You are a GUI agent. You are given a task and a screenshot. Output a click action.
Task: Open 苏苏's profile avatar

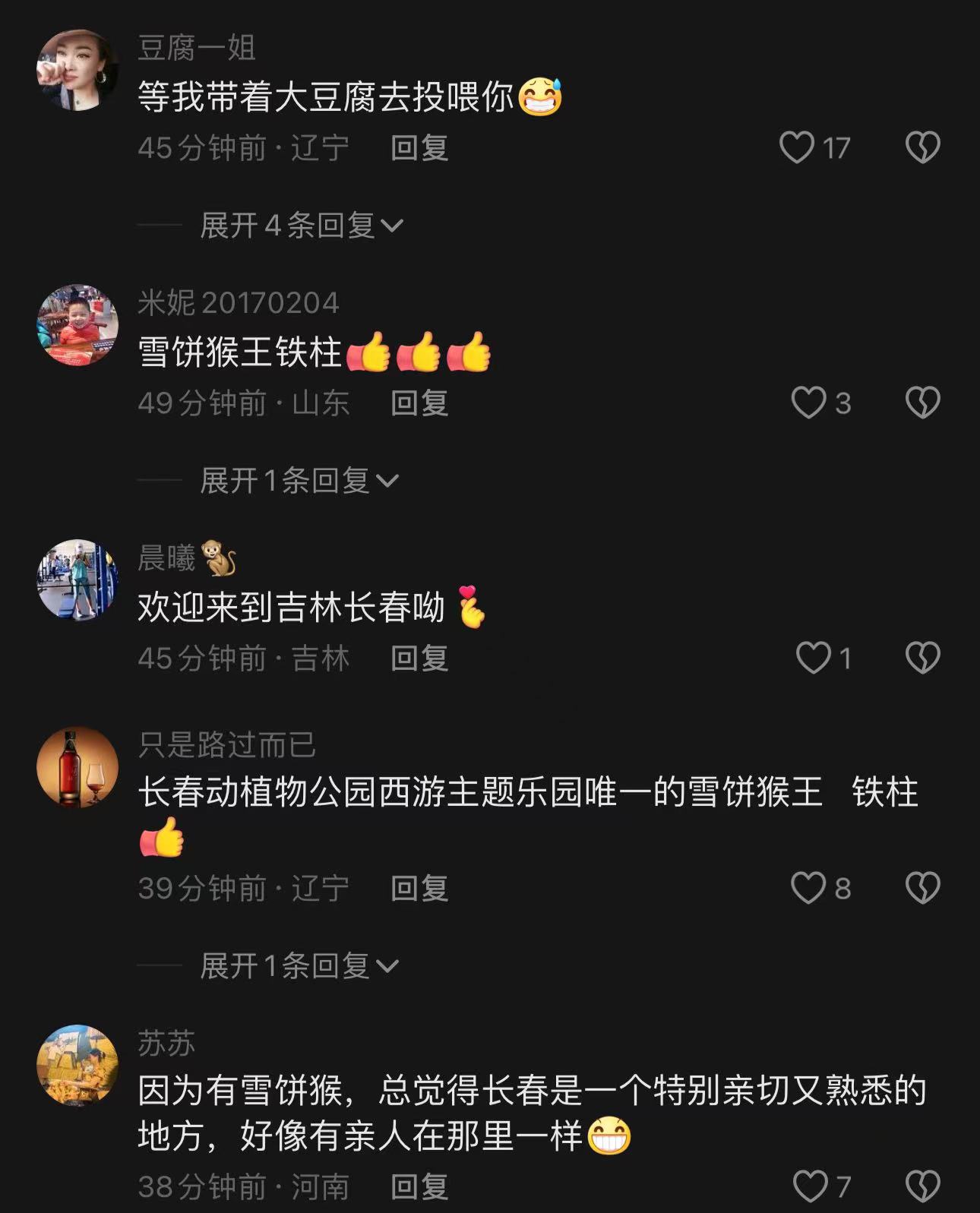(77, 1065)
